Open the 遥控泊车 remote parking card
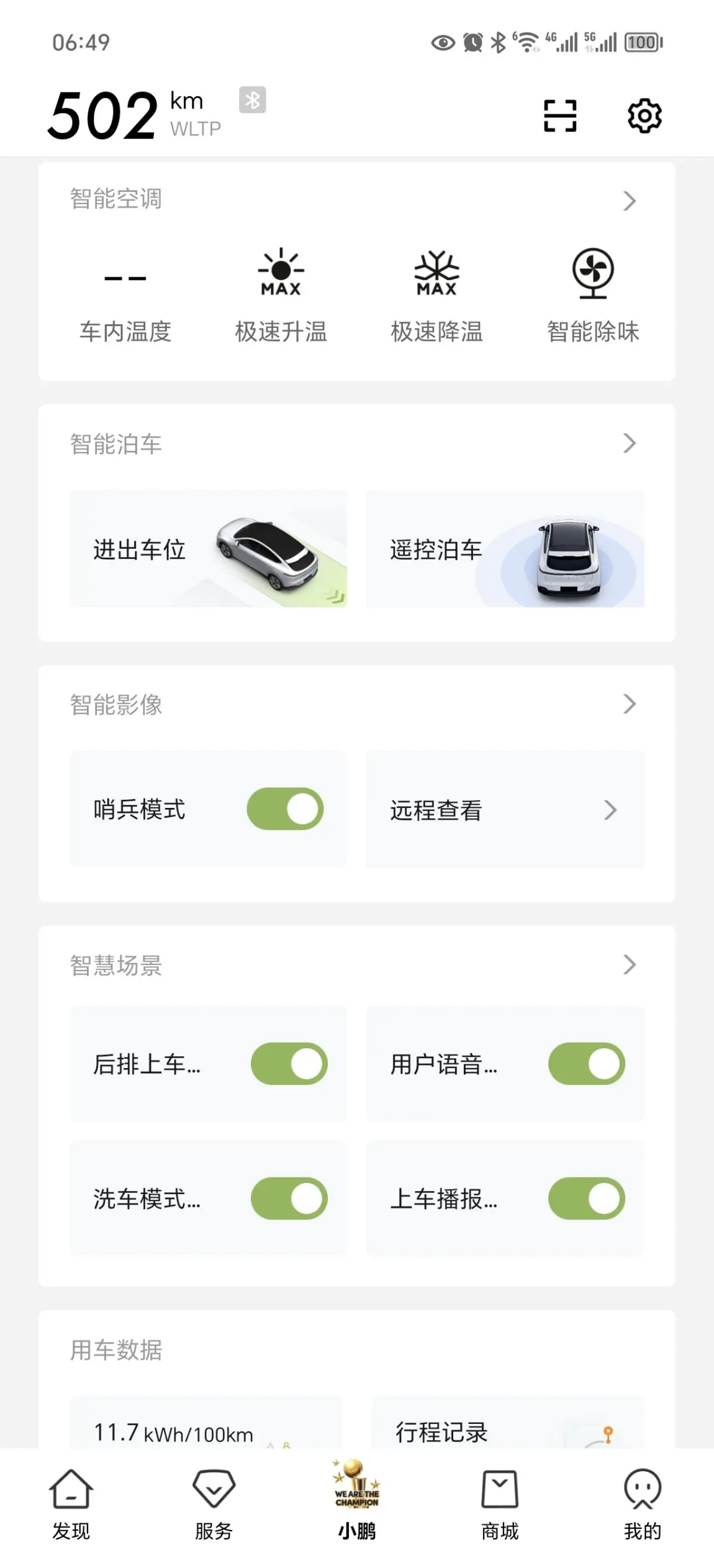Image resolution: width=714 pixels, height=1568 pixels. coord(505,549)
